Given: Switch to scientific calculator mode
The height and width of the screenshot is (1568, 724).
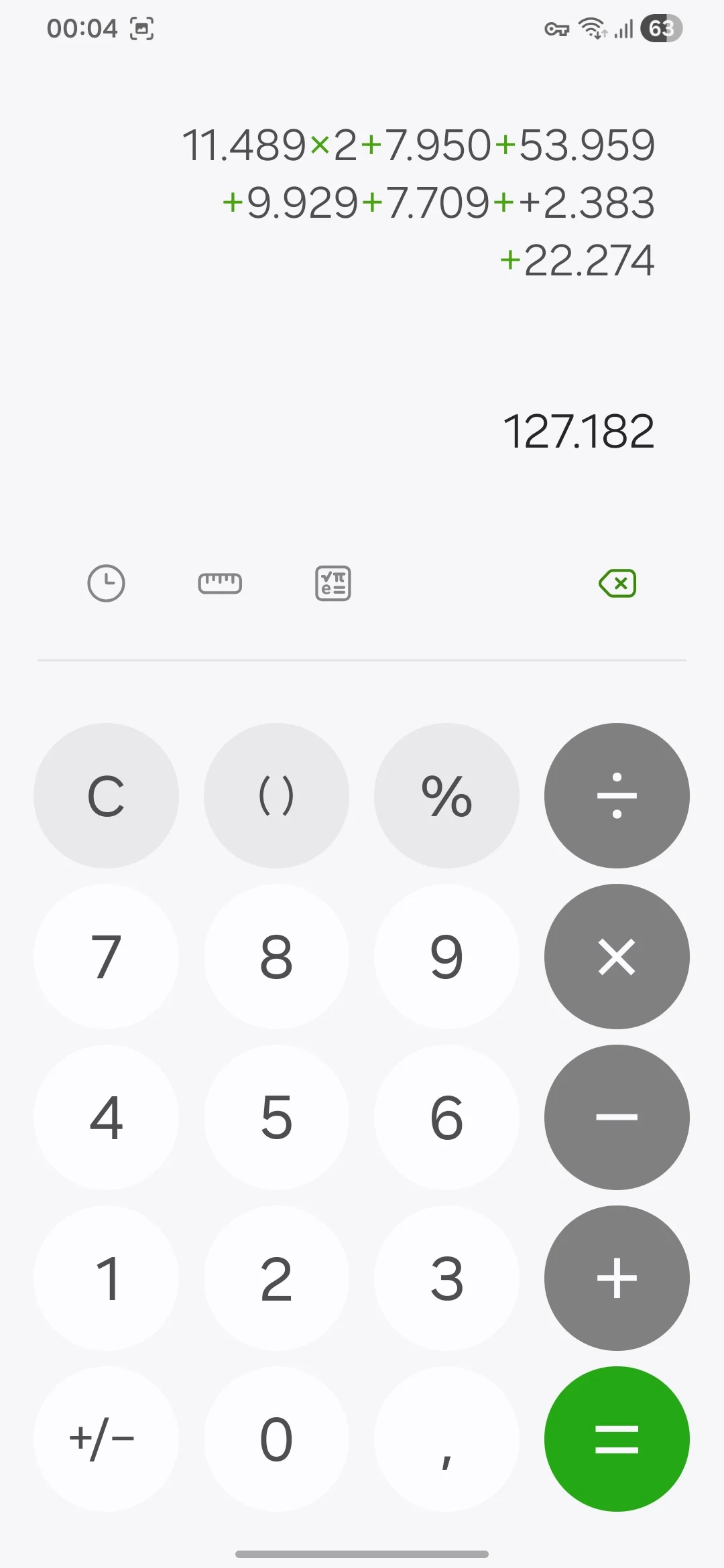Looking at the screenshot, I should point(333,583).
